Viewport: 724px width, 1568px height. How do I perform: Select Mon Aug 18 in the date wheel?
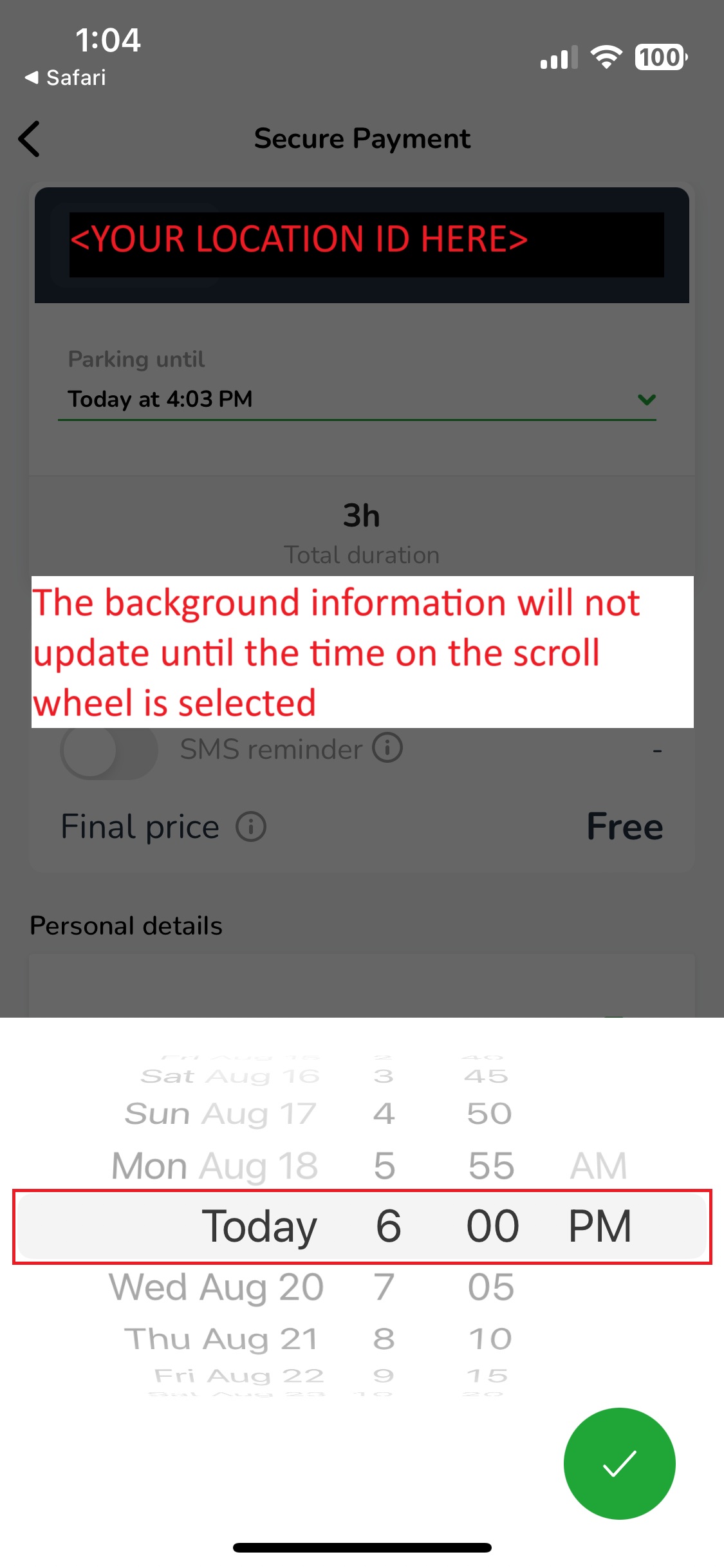[x=215, y=1166]
